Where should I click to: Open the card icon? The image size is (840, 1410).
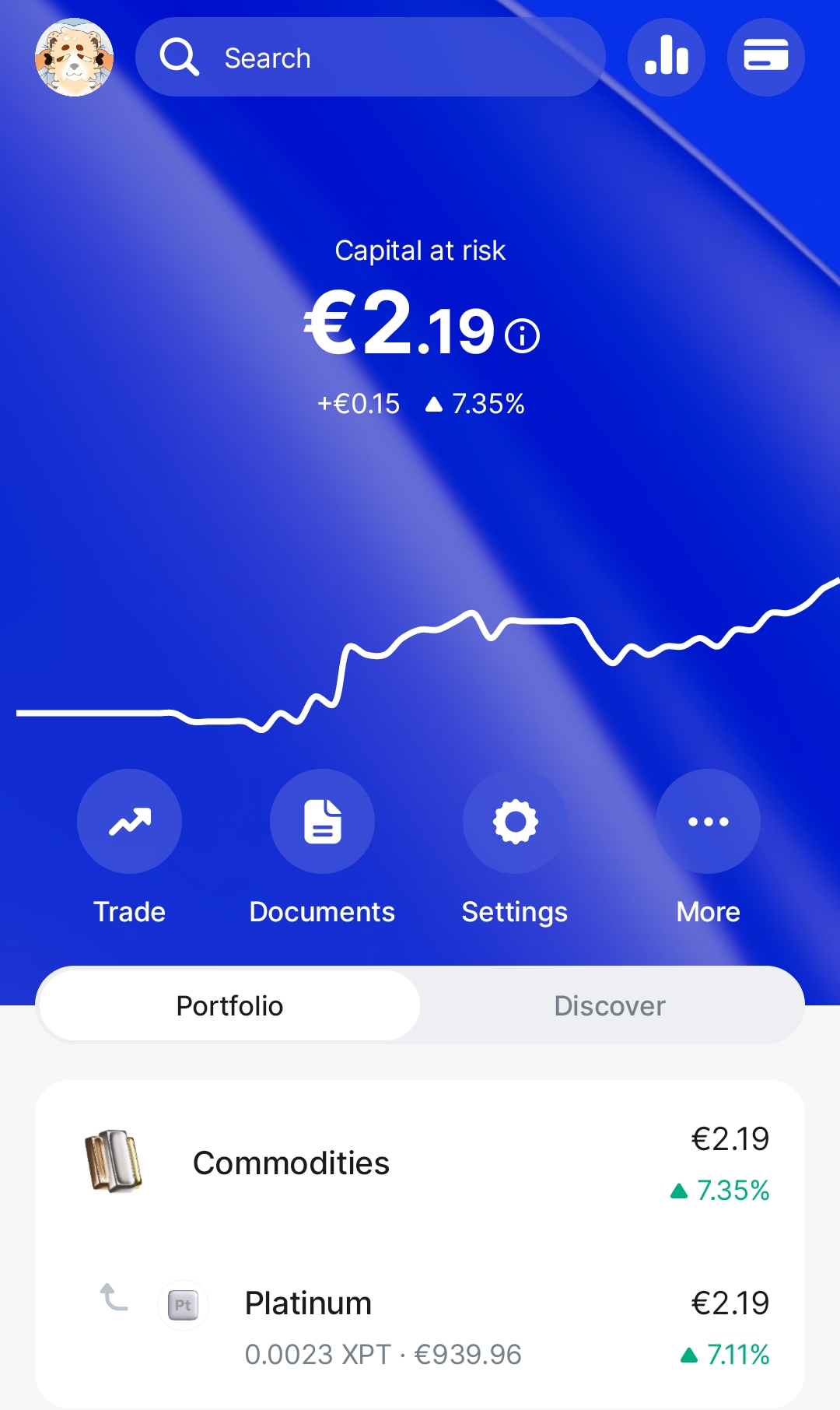[x=765, y=58]
